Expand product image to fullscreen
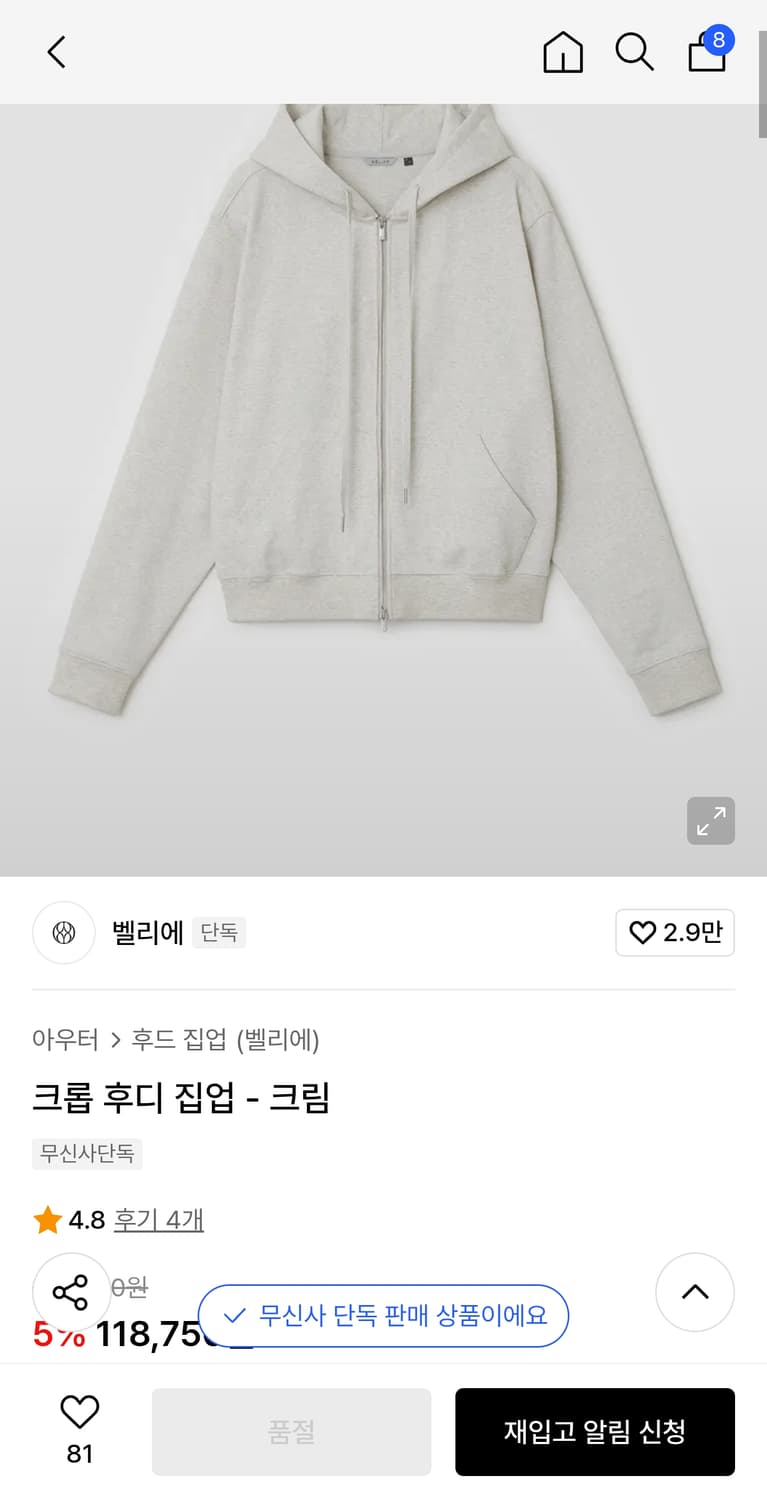This screenshot has height=1500, width=767. pos(711,820)
